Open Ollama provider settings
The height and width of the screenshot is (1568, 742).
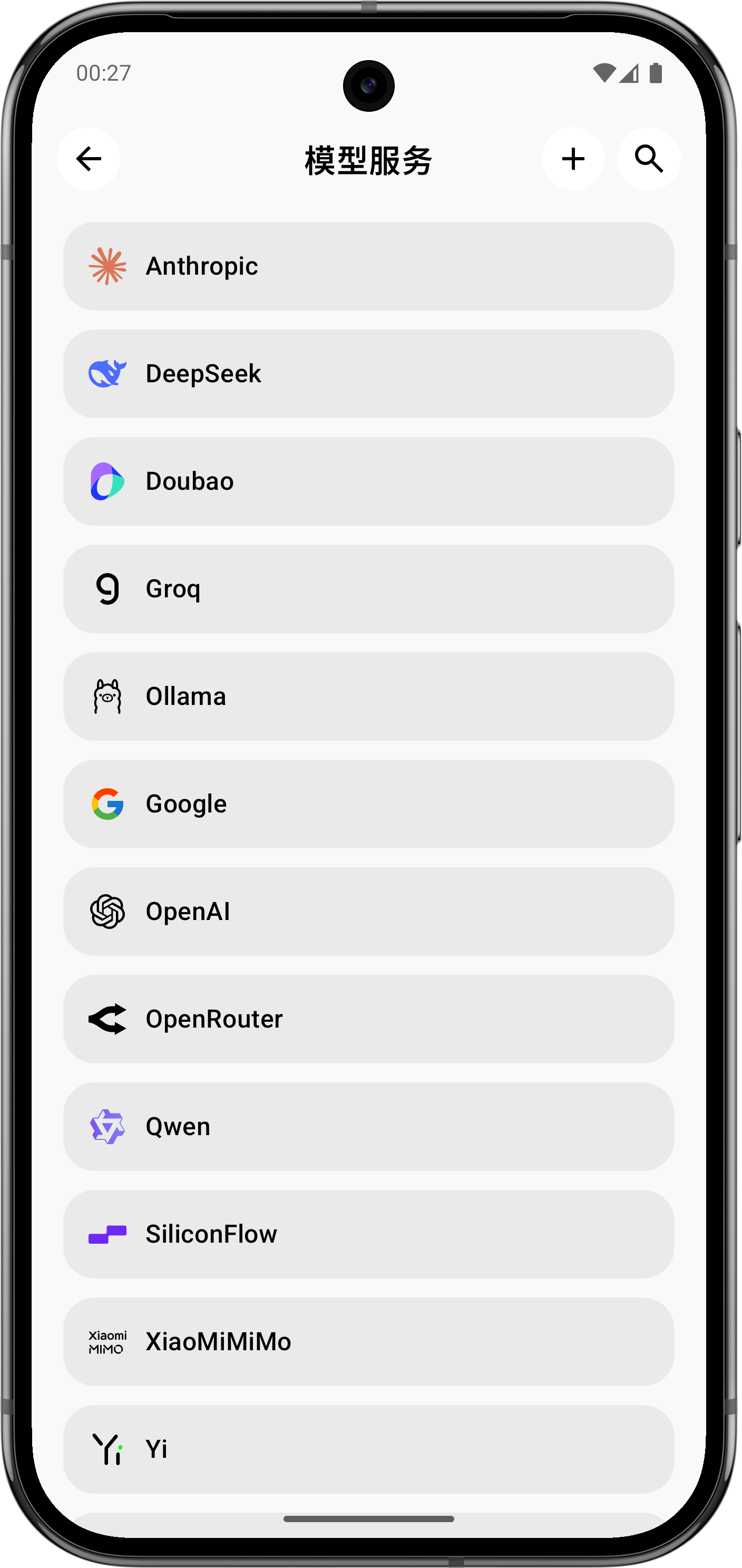[368, 696]
